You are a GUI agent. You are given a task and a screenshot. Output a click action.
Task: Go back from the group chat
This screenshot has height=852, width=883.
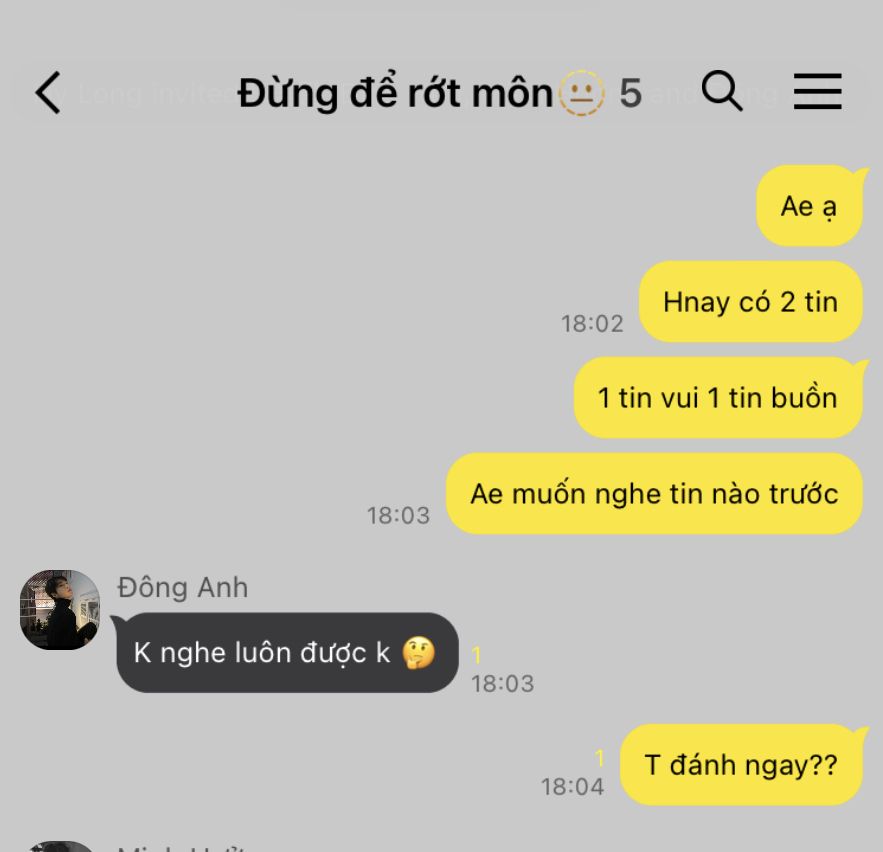(x=48, y=93)
